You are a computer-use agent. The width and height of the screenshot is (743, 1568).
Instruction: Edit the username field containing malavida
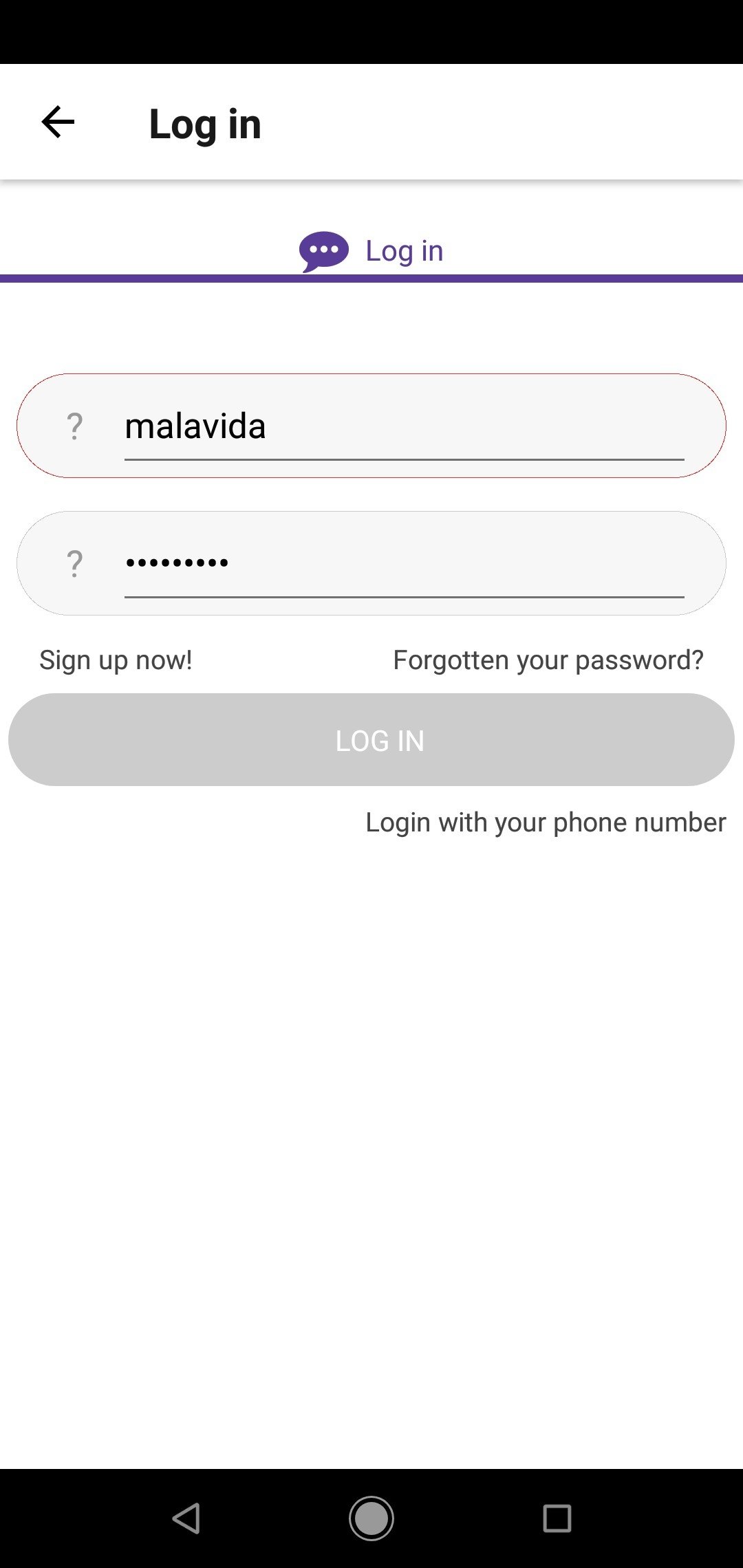tap(404, 426)
